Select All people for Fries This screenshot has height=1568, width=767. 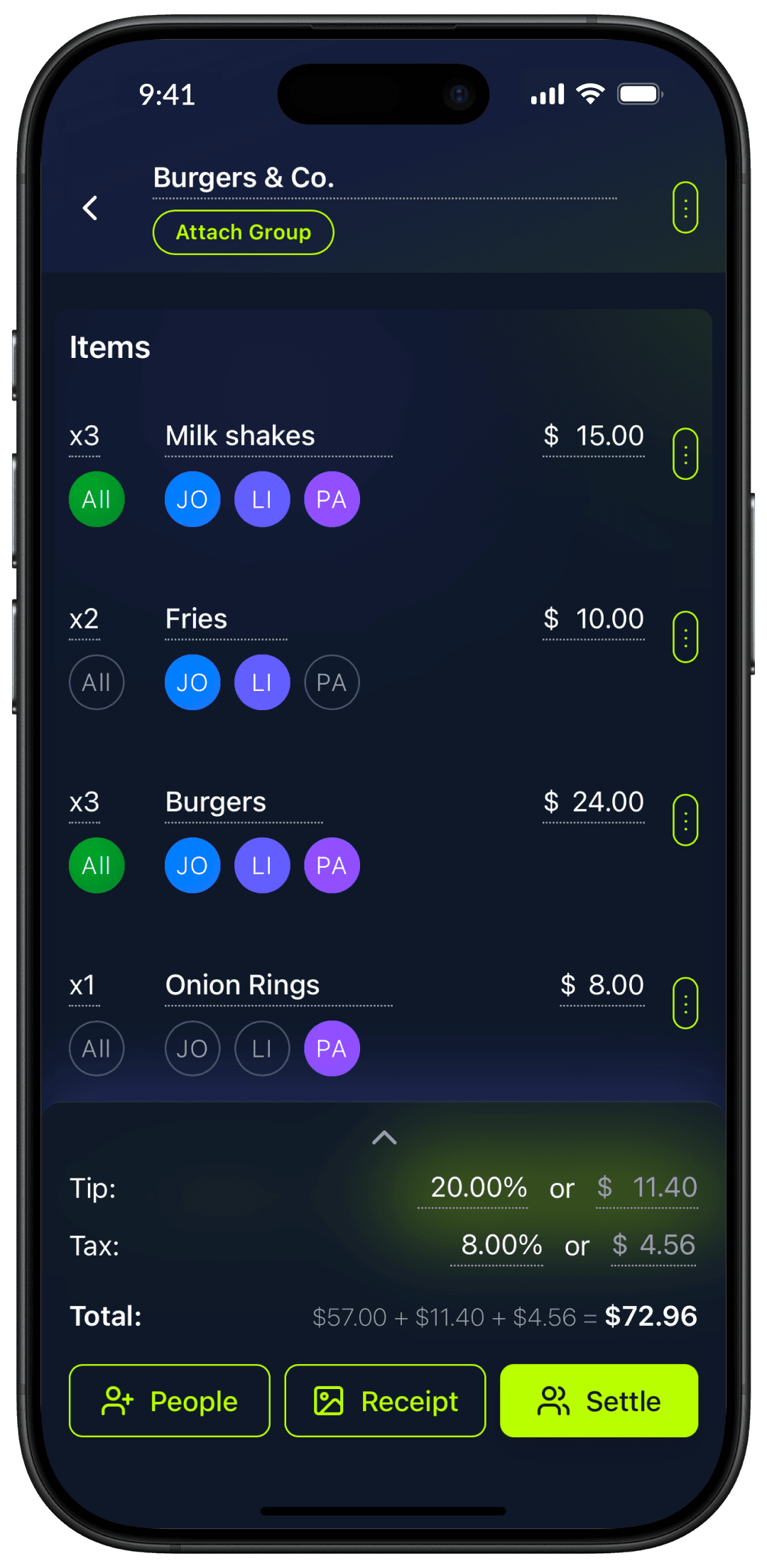coord(97,682)
